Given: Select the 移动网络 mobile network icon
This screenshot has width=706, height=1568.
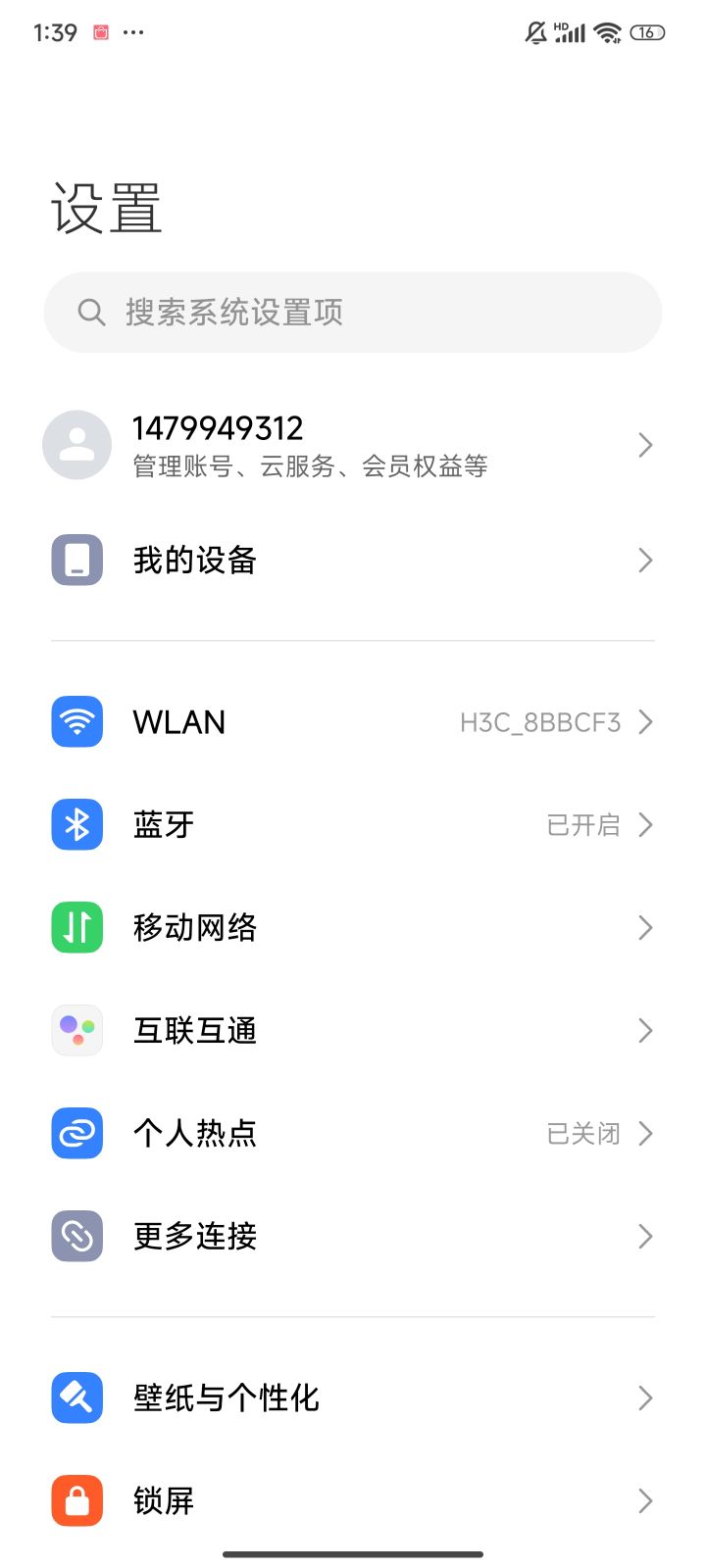Looking at the screenshot, I should coord(76,927).
